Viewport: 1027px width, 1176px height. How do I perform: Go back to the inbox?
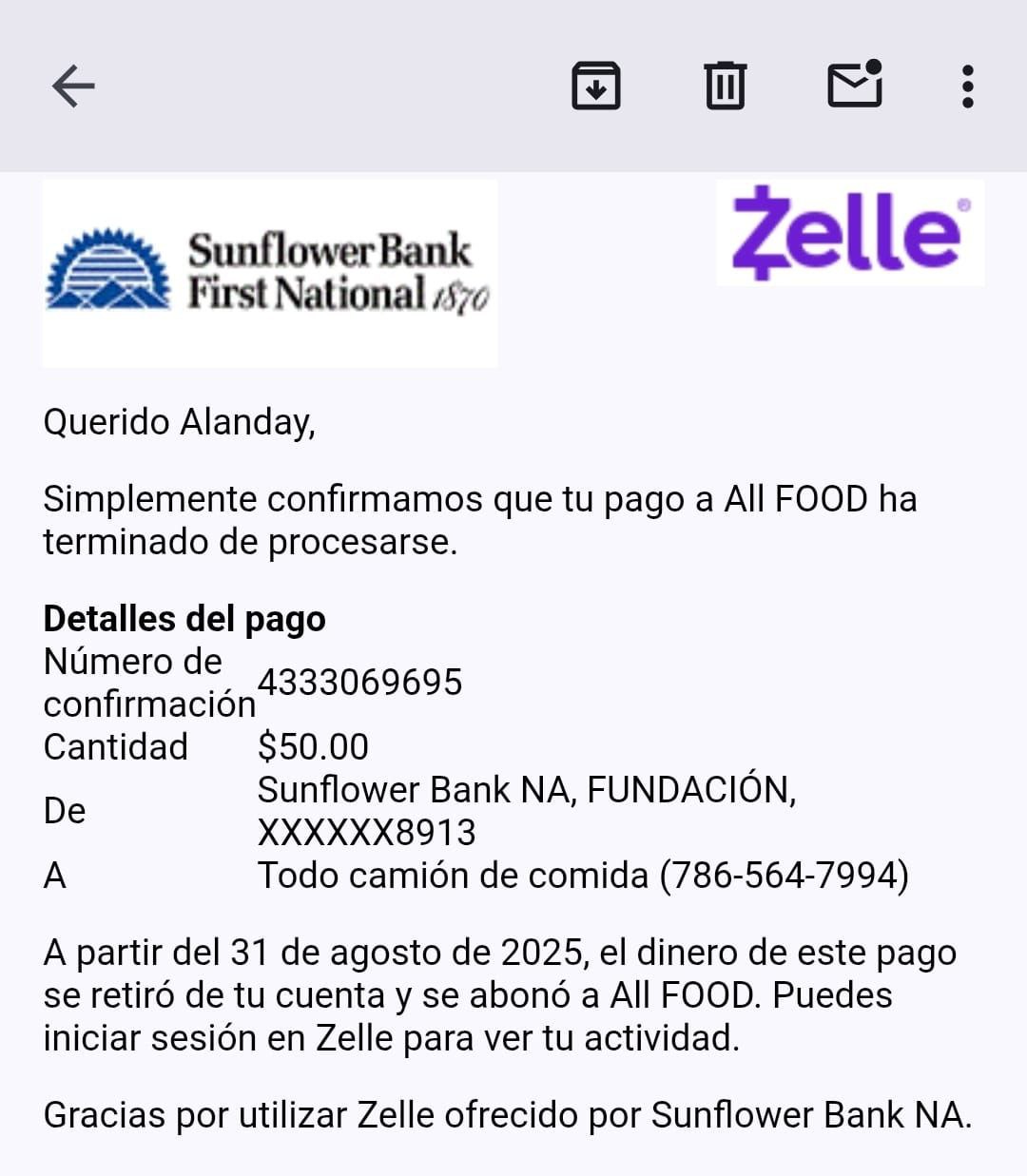73,87
